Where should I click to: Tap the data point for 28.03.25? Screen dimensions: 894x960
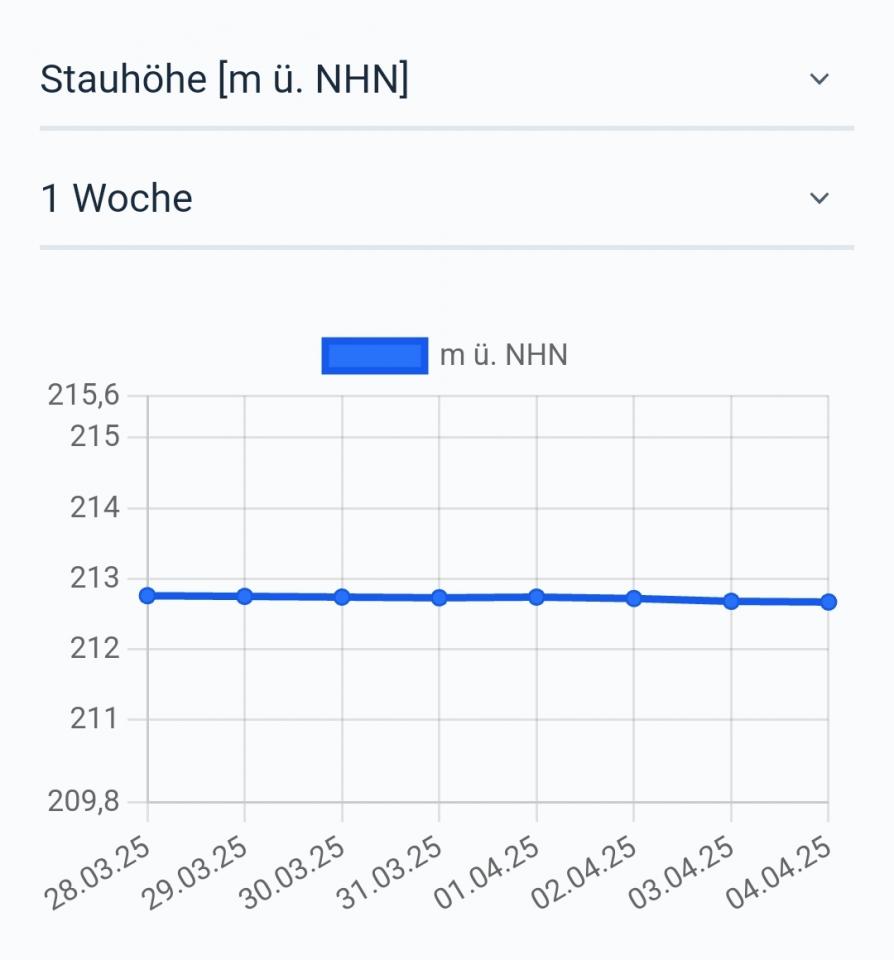[147, 595]
